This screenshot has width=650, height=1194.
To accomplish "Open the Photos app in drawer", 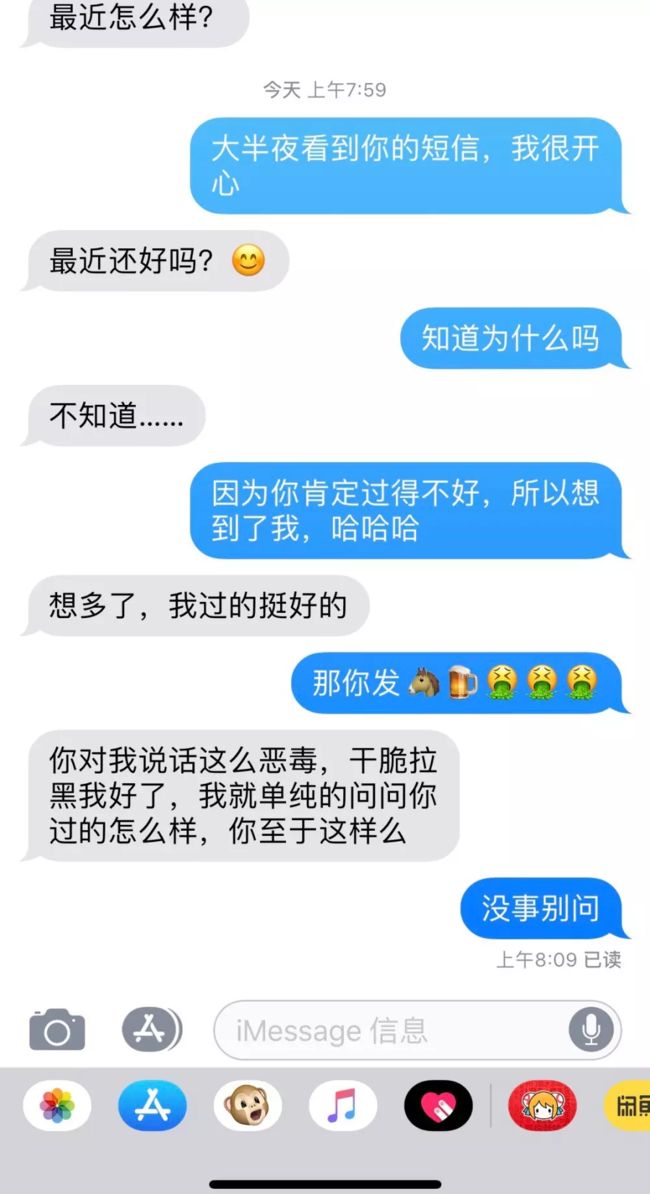I will pyautogui.click(x=57, y=1106).
